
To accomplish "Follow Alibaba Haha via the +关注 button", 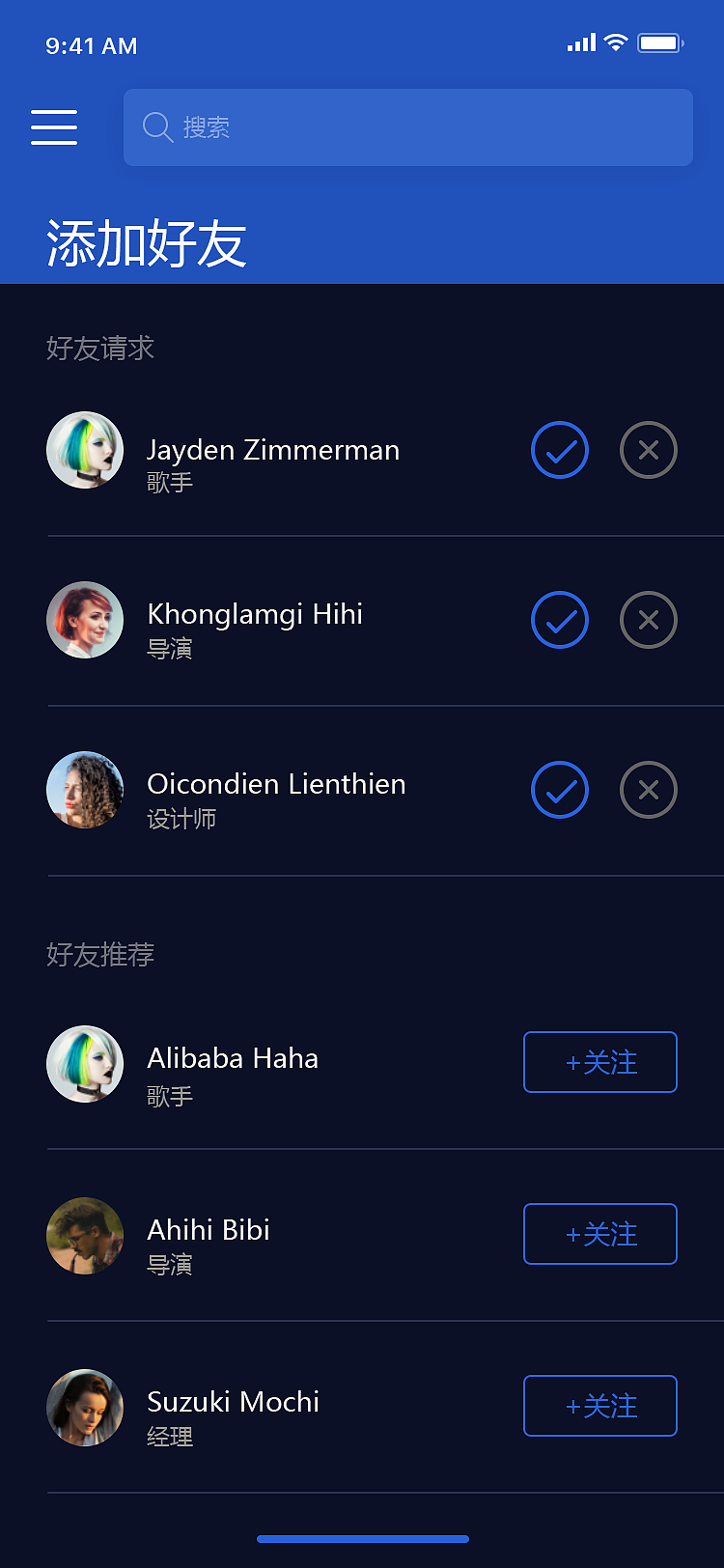I will click(600, 1062).
